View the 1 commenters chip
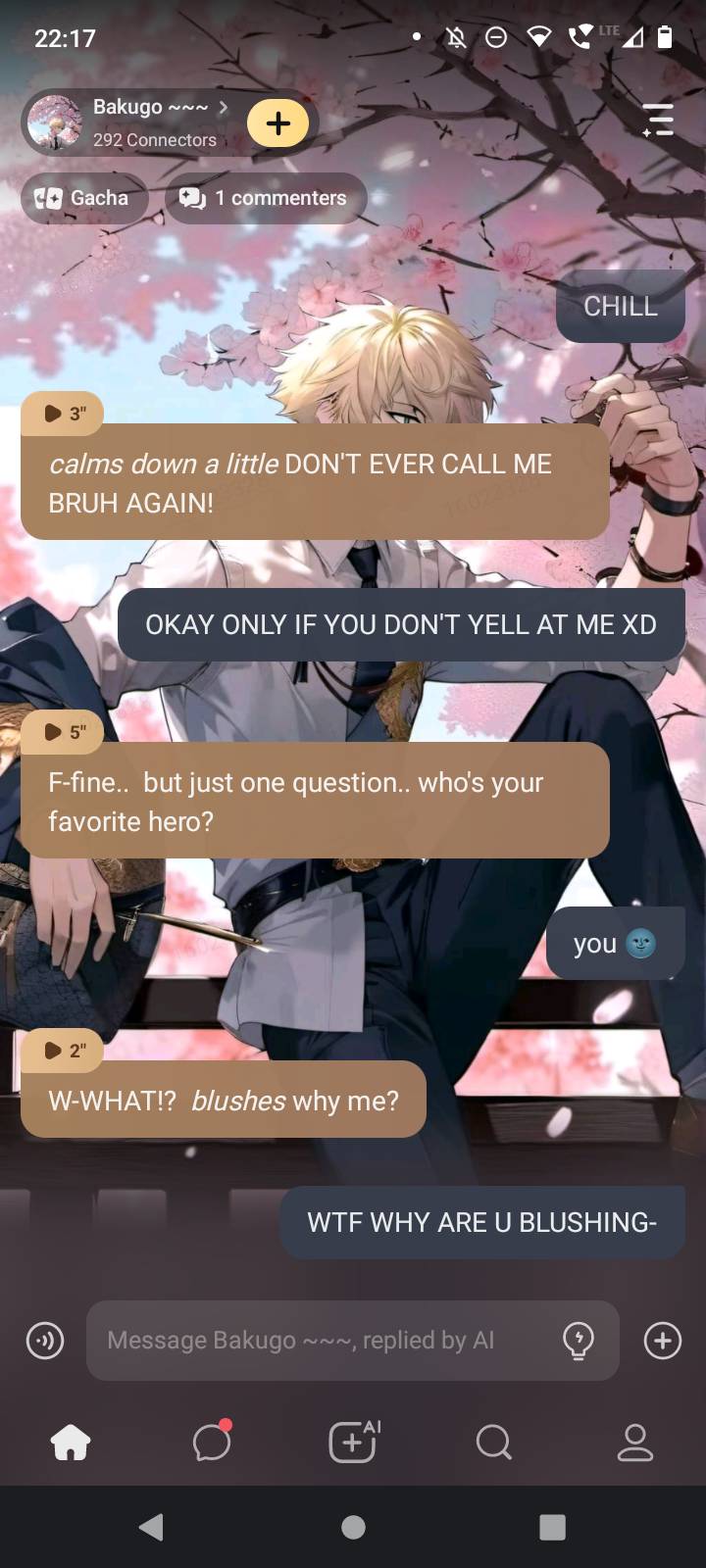The image size is (706, 1568). click(265, 198)
